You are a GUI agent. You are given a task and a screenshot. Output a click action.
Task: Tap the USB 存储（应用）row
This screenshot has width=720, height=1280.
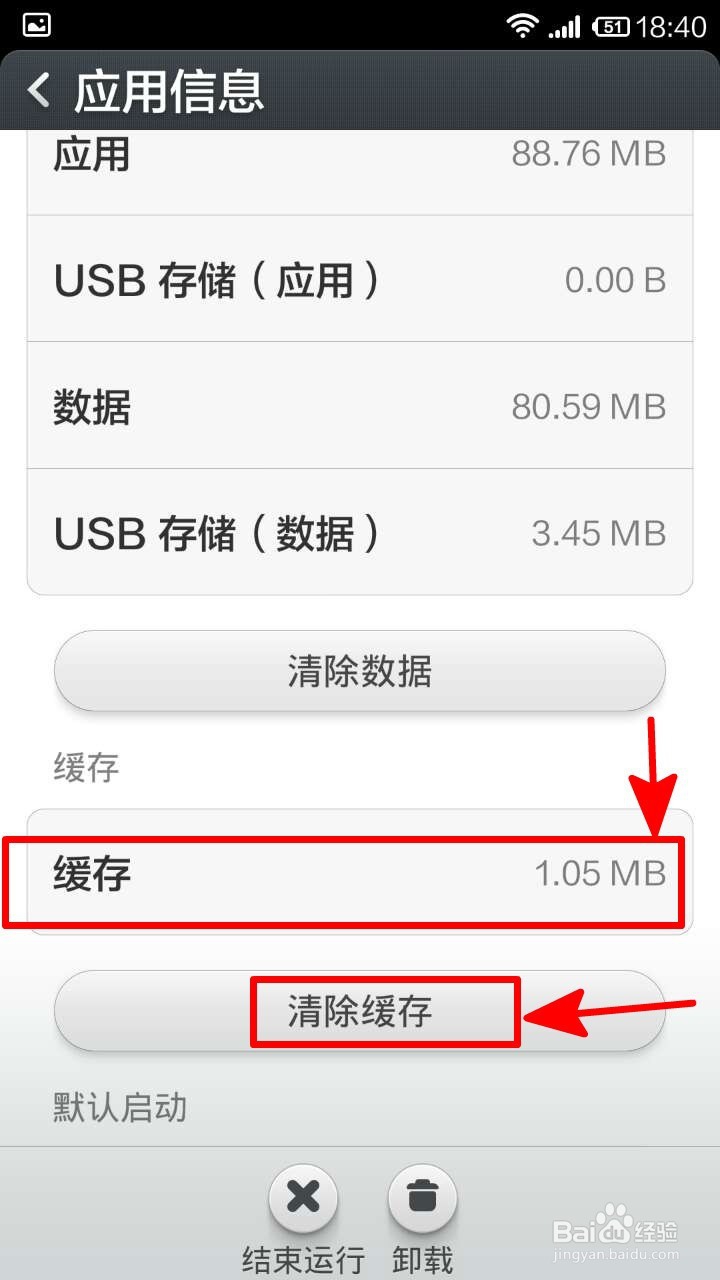point(360,280)
